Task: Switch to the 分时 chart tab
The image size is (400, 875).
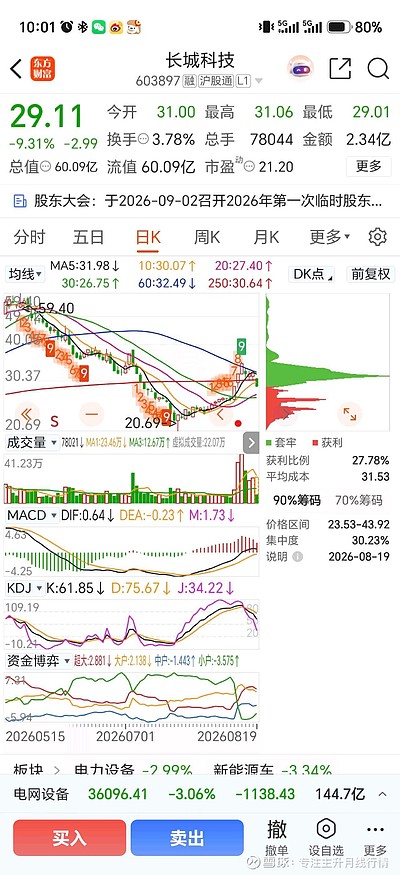Action: 30,237
